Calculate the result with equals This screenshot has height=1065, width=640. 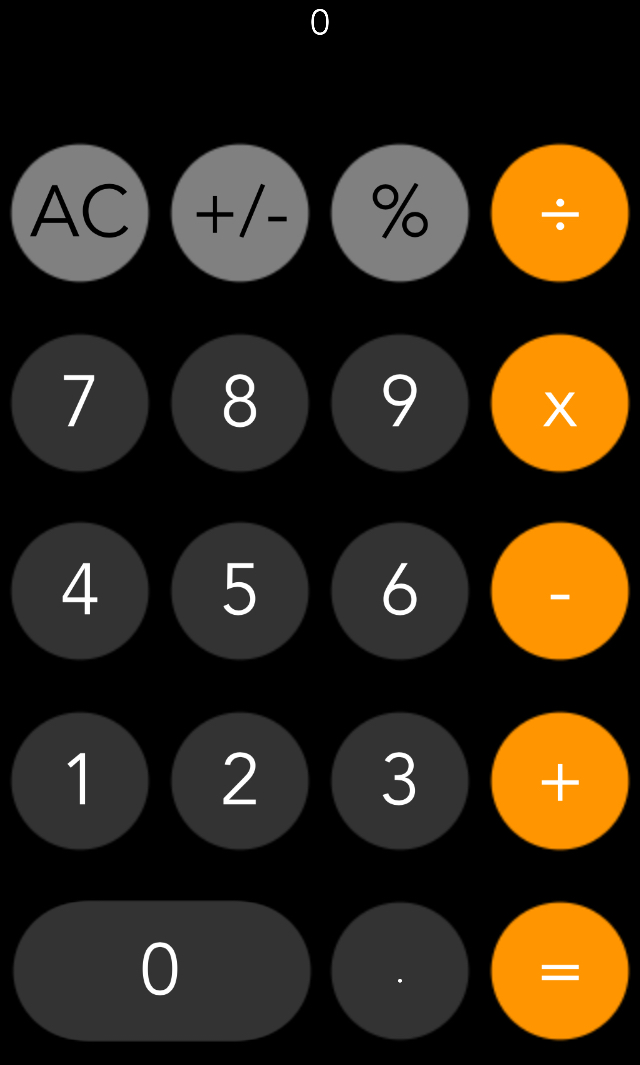560,970
